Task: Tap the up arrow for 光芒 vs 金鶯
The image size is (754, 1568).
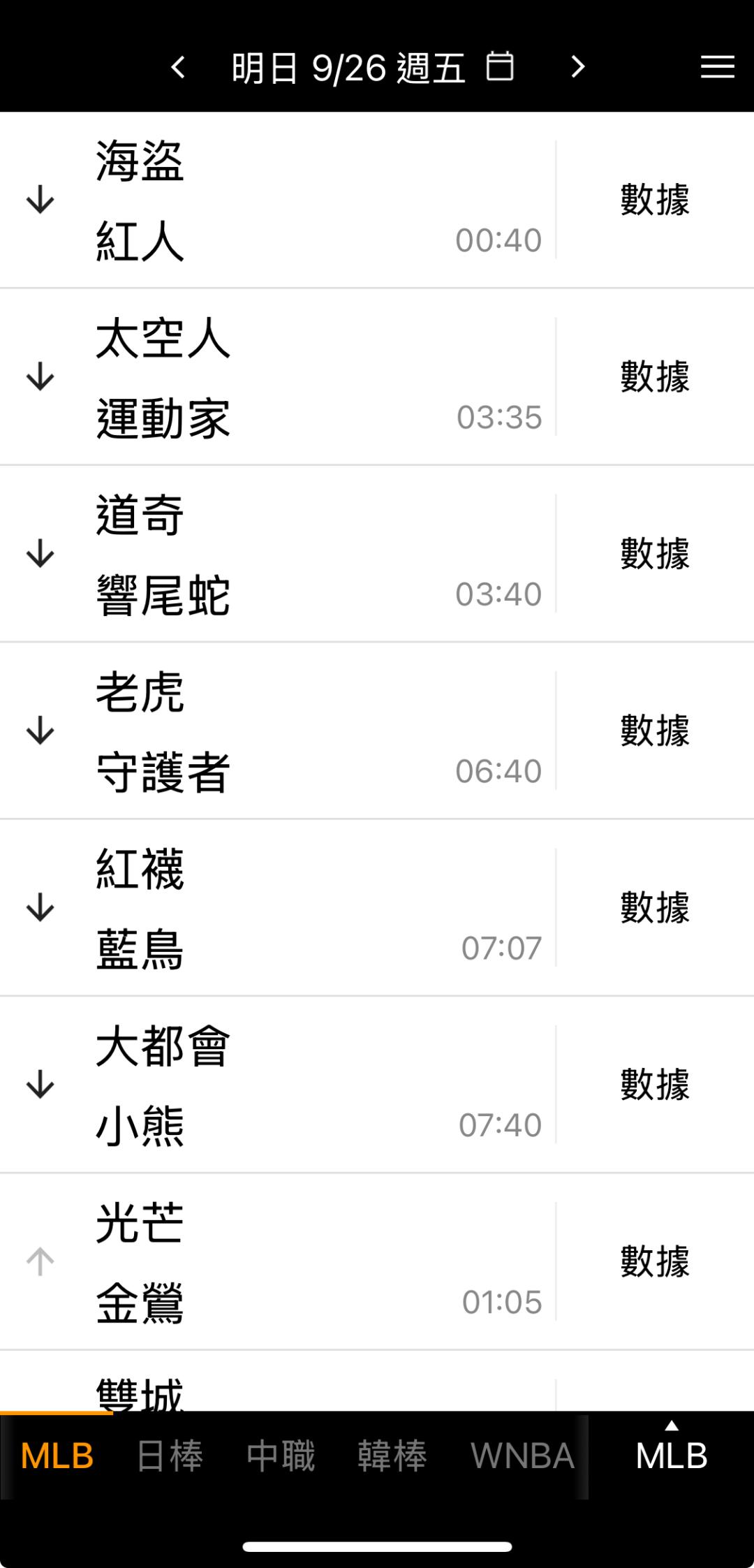Action: coord(40,1261)
